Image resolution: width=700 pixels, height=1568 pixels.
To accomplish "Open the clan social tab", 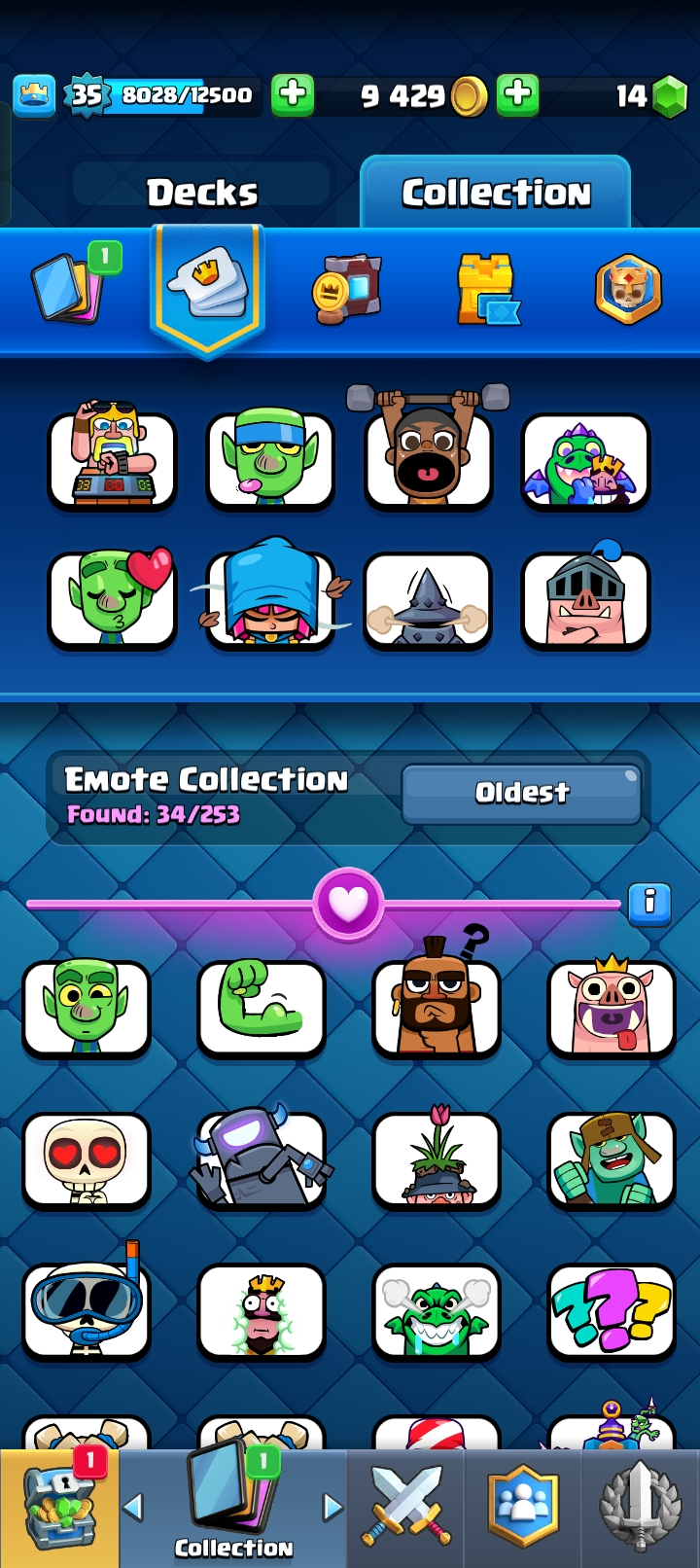I will click(x=523, y=1509).
